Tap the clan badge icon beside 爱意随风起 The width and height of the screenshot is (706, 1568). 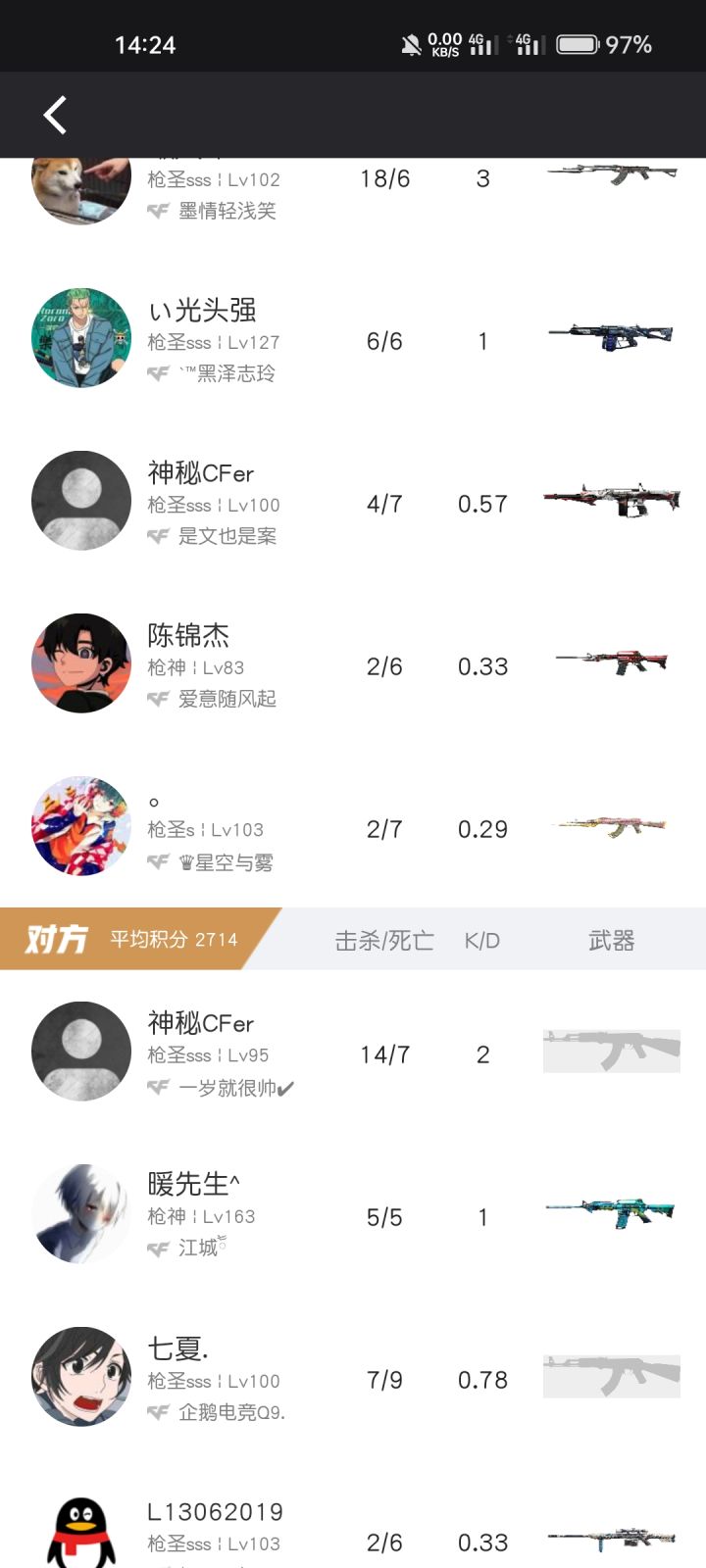[158, 700]
